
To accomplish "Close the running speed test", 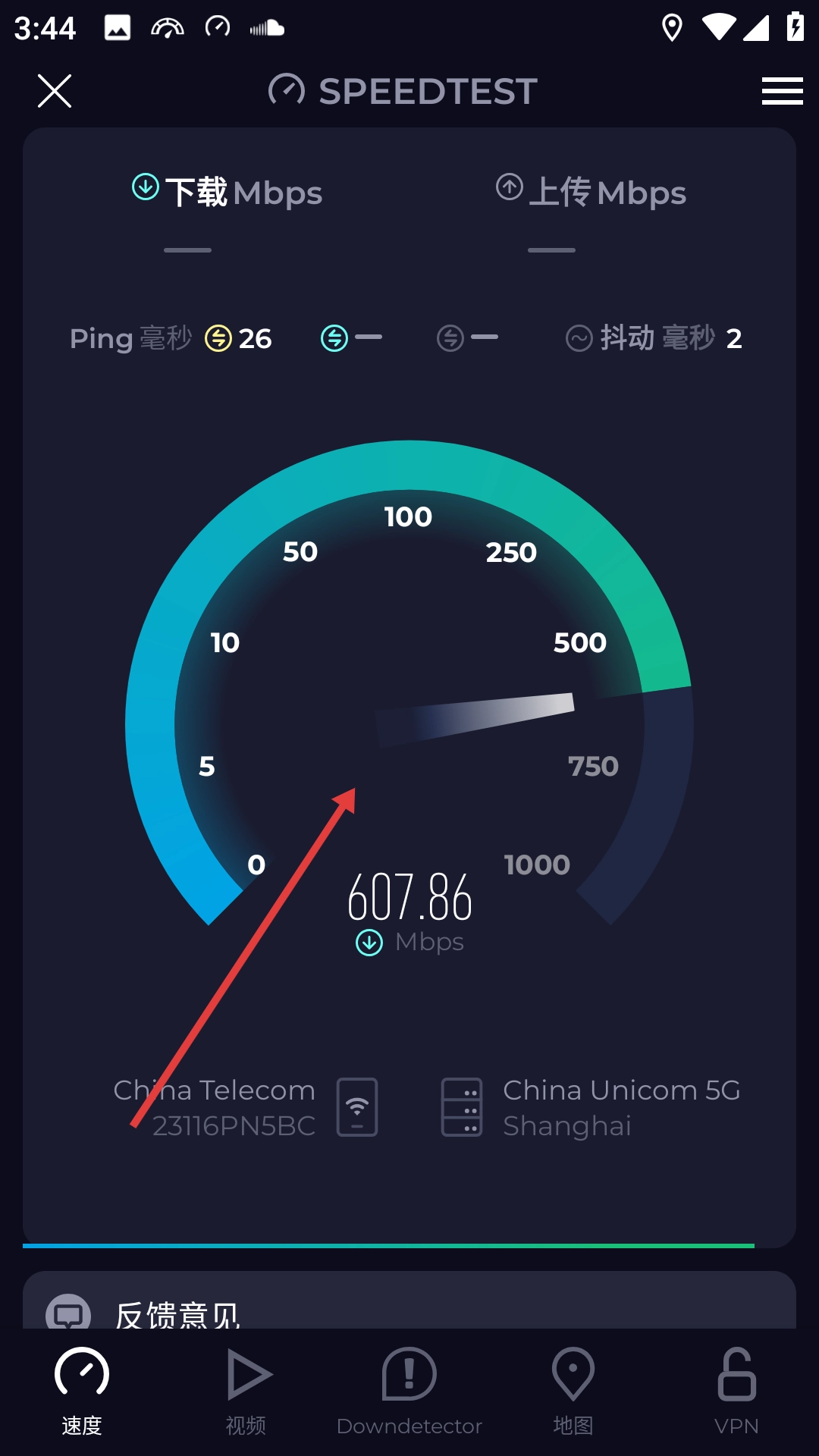I will [55, 91].
